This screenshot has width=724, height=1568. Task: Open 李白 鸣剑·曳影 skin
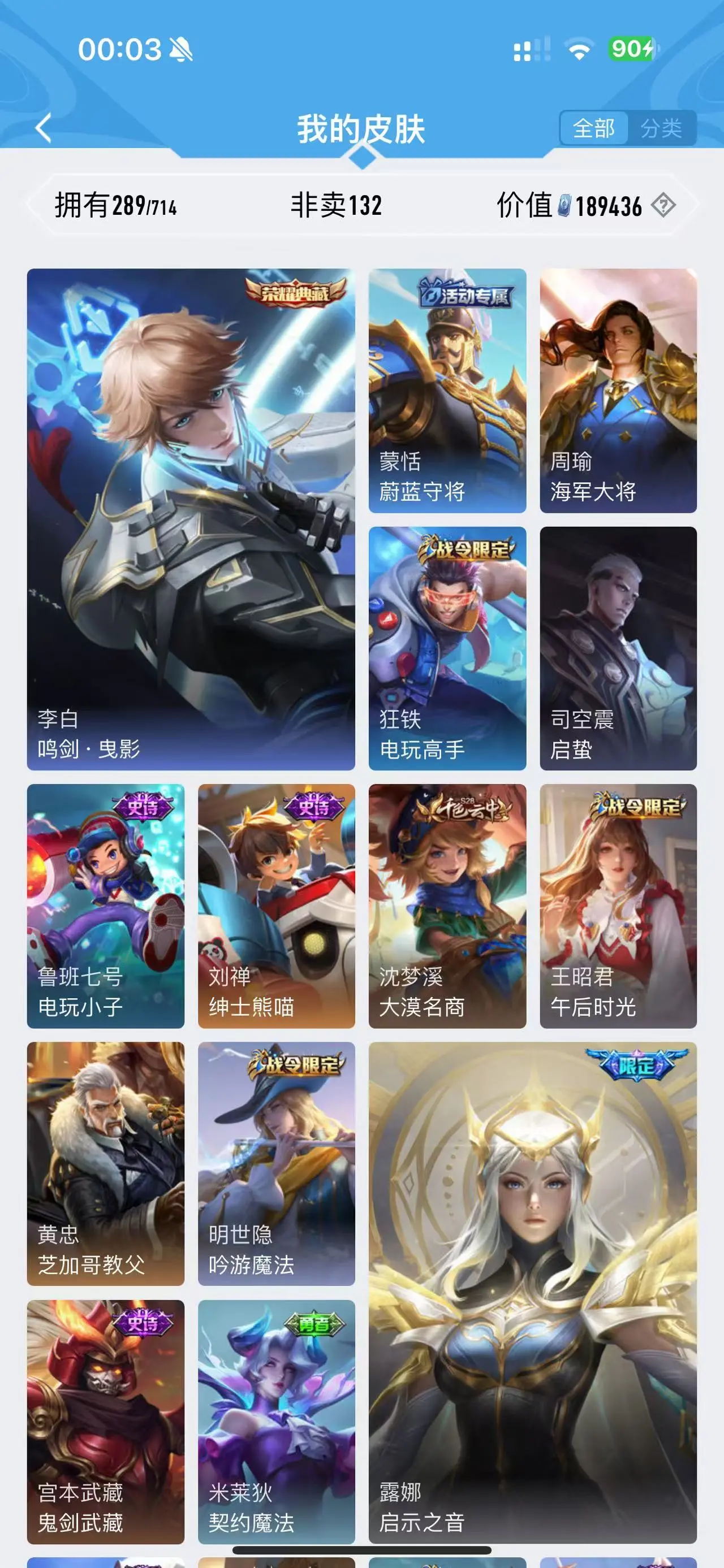[x=191, y=518]
